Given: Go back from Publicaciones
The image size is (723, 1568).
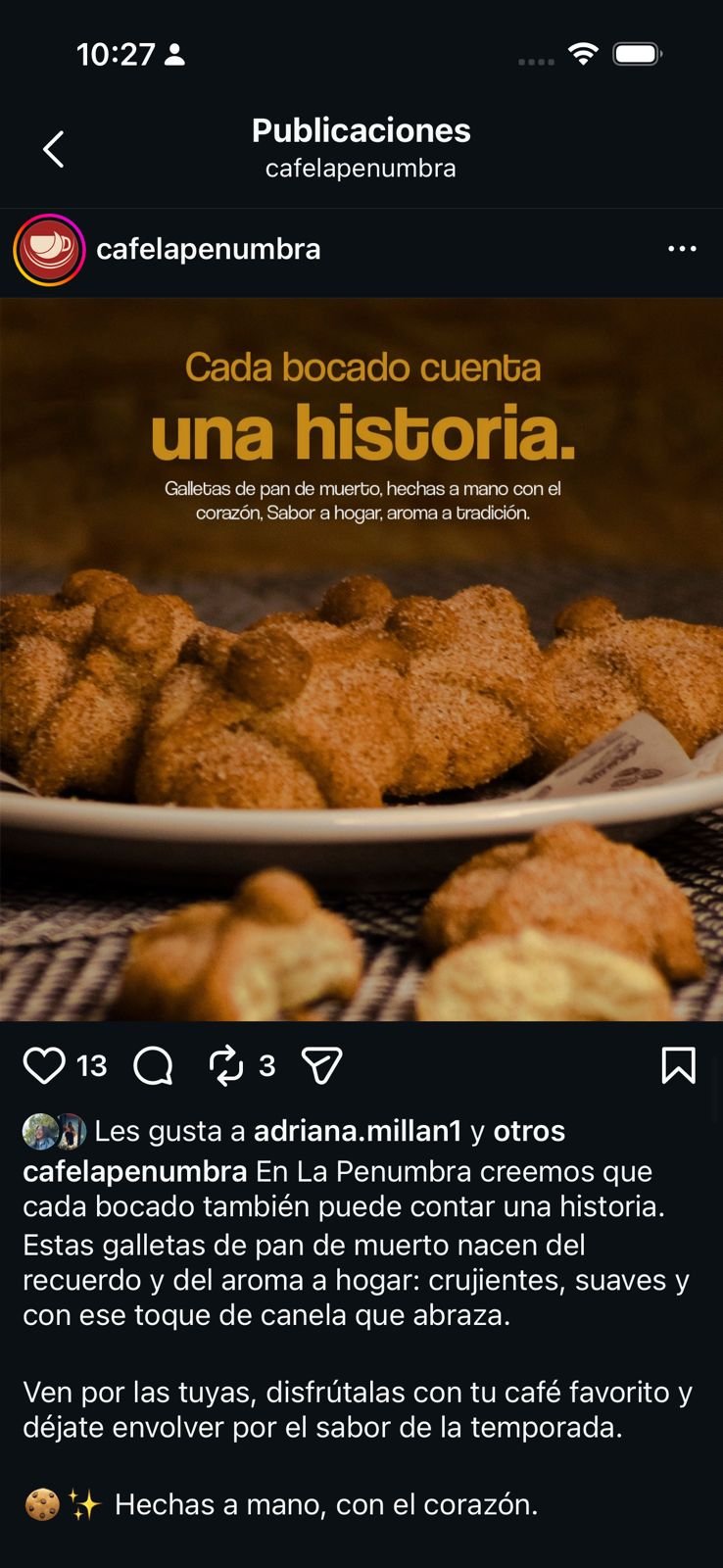Looking at the screenshot, I should click(x=54, y=149).
